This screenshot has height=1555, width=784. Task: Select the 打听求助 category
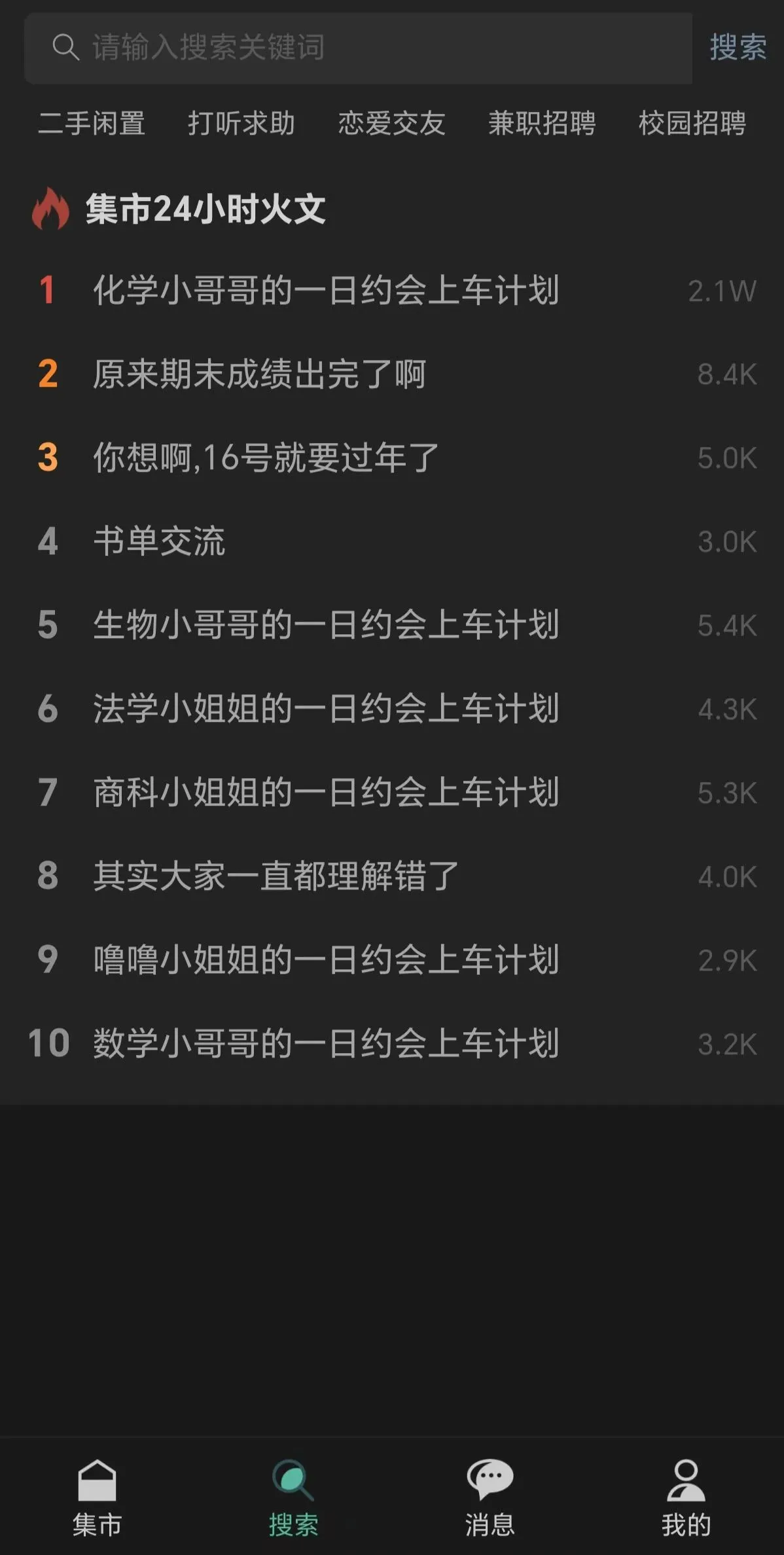point(241,123)
